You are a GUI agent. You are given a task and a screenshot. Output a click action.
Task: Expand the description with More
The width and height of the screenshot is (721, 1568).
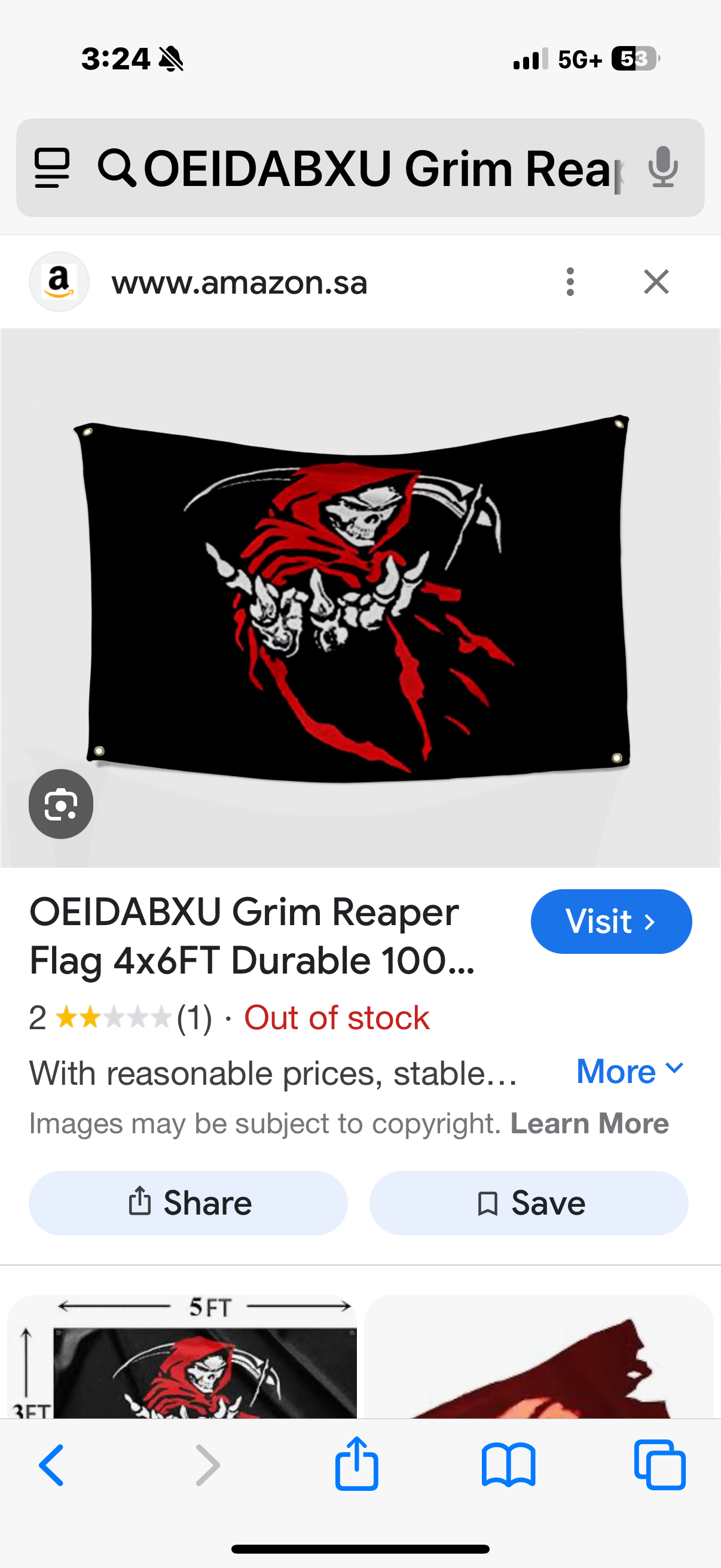point(630,1070)
